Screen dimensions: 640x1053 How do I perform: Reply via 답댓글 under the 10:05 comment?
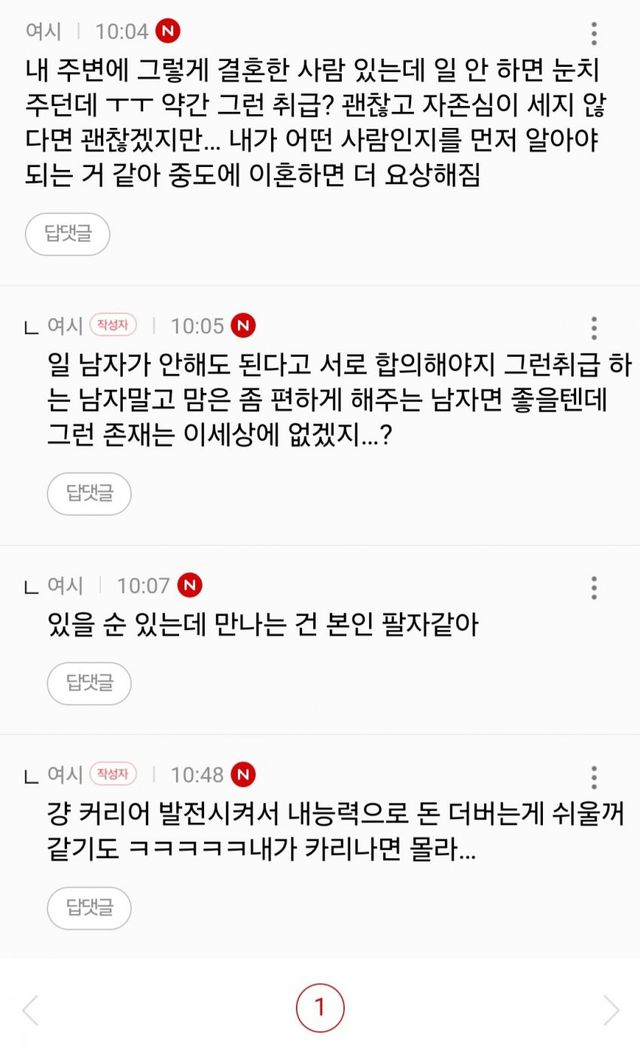(89, 494)
